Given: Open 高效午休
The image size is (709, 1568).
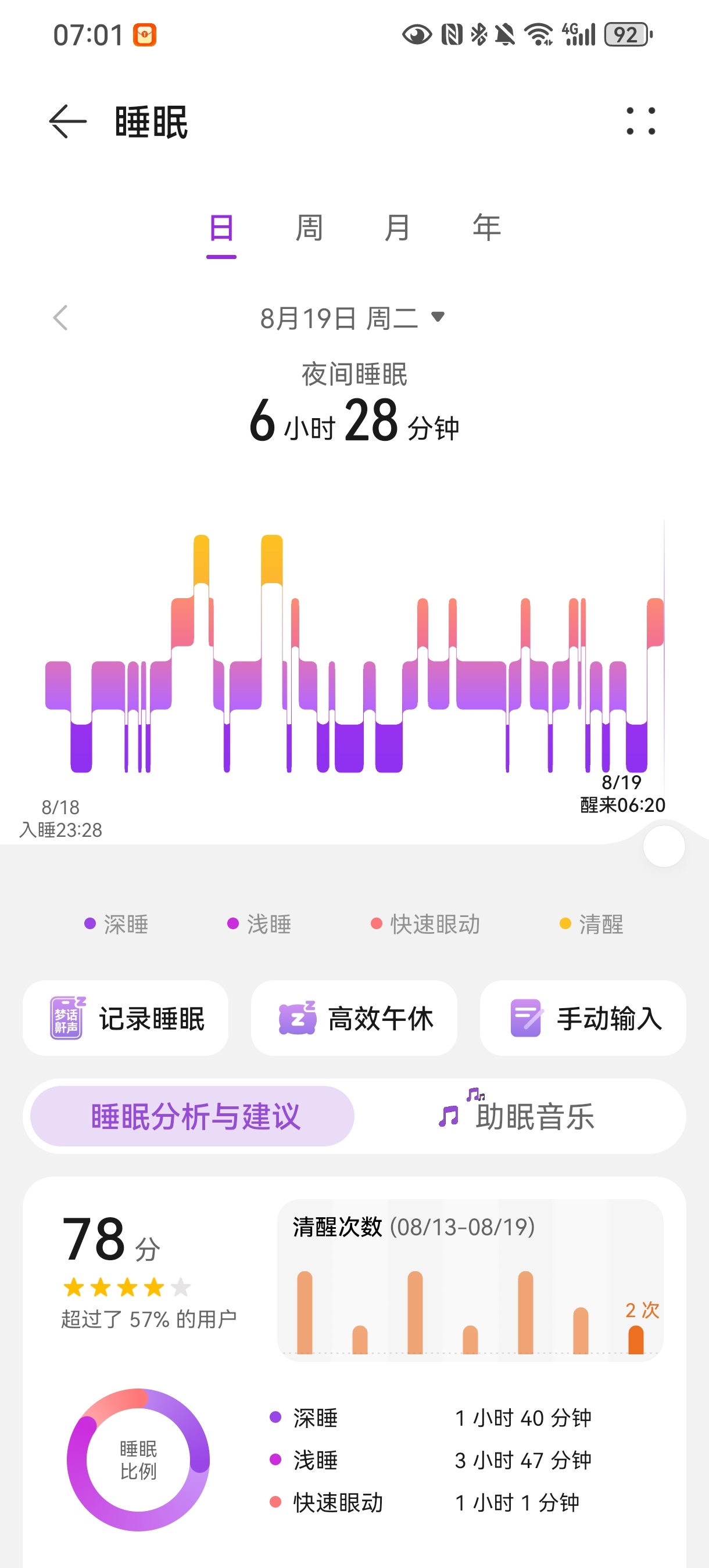Looking at the screenshot, I should pyautogui.click(x=354, y=1019).
